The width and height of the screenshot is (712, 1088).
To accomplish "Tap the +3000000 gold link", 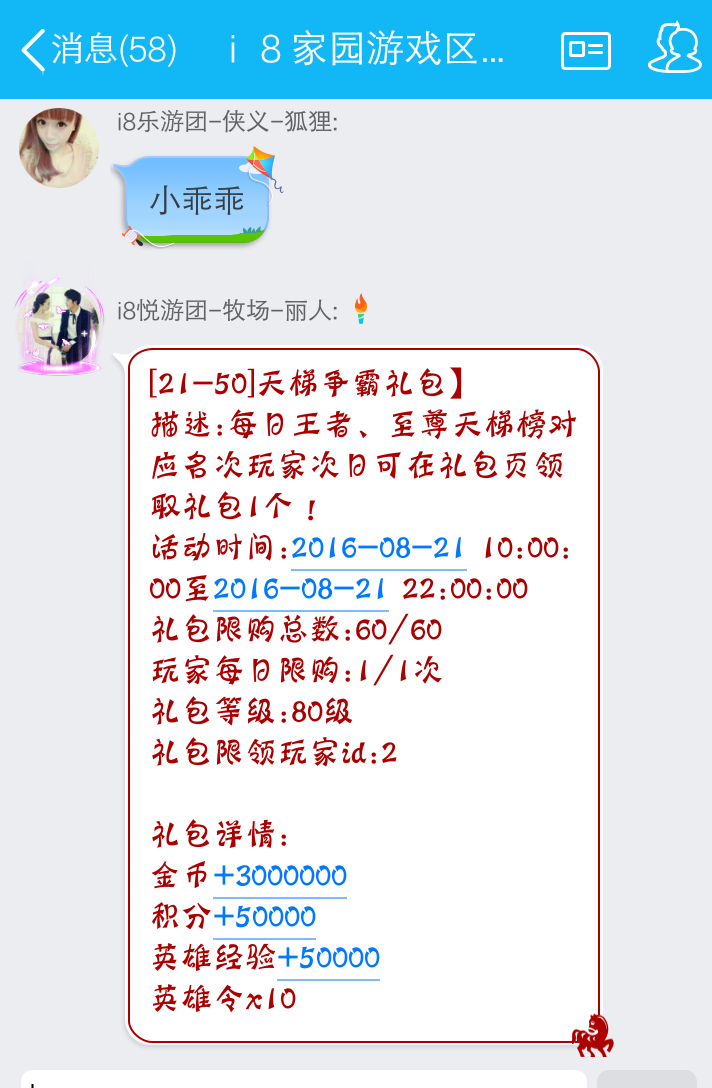I will 280,877.
